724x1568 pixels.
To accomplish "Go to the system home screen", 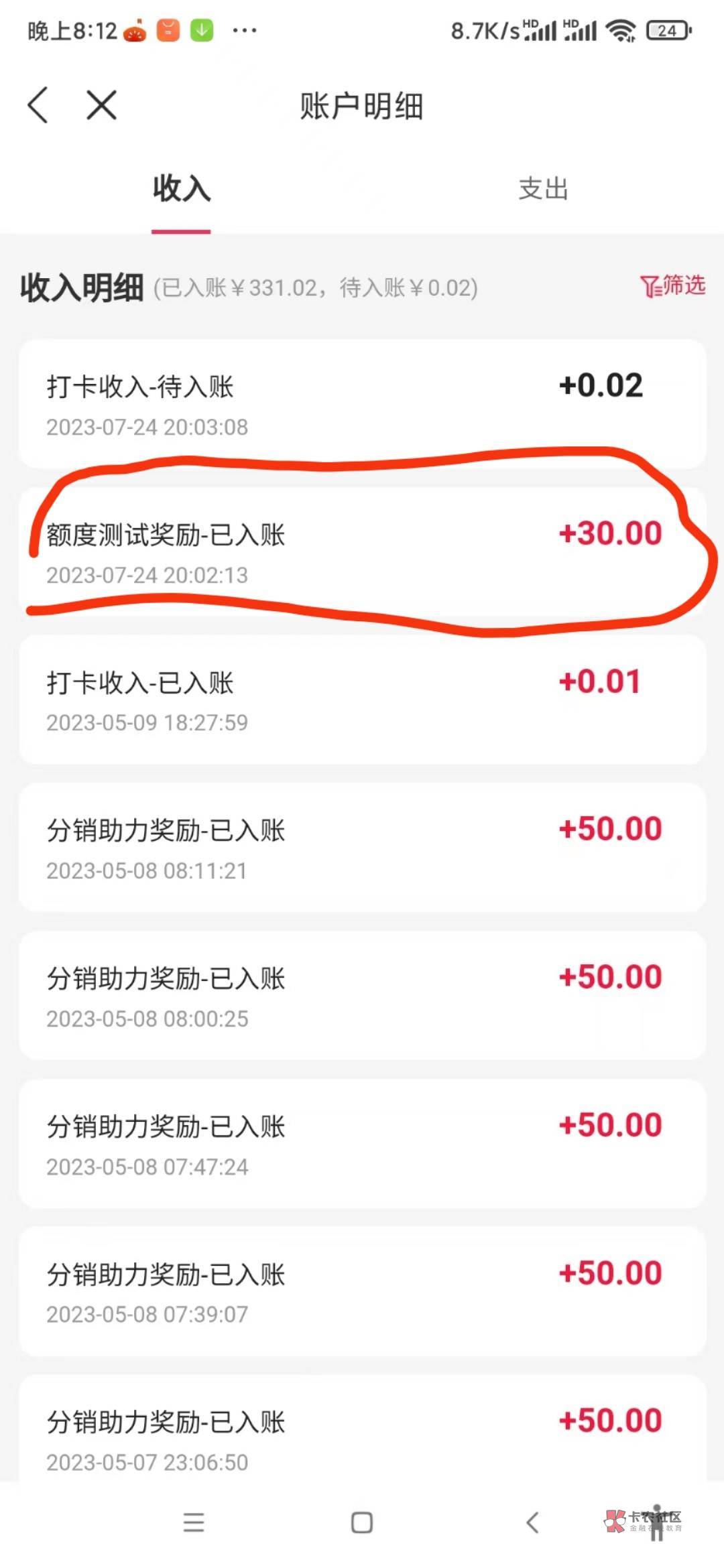I will (x=362, y=1523).
